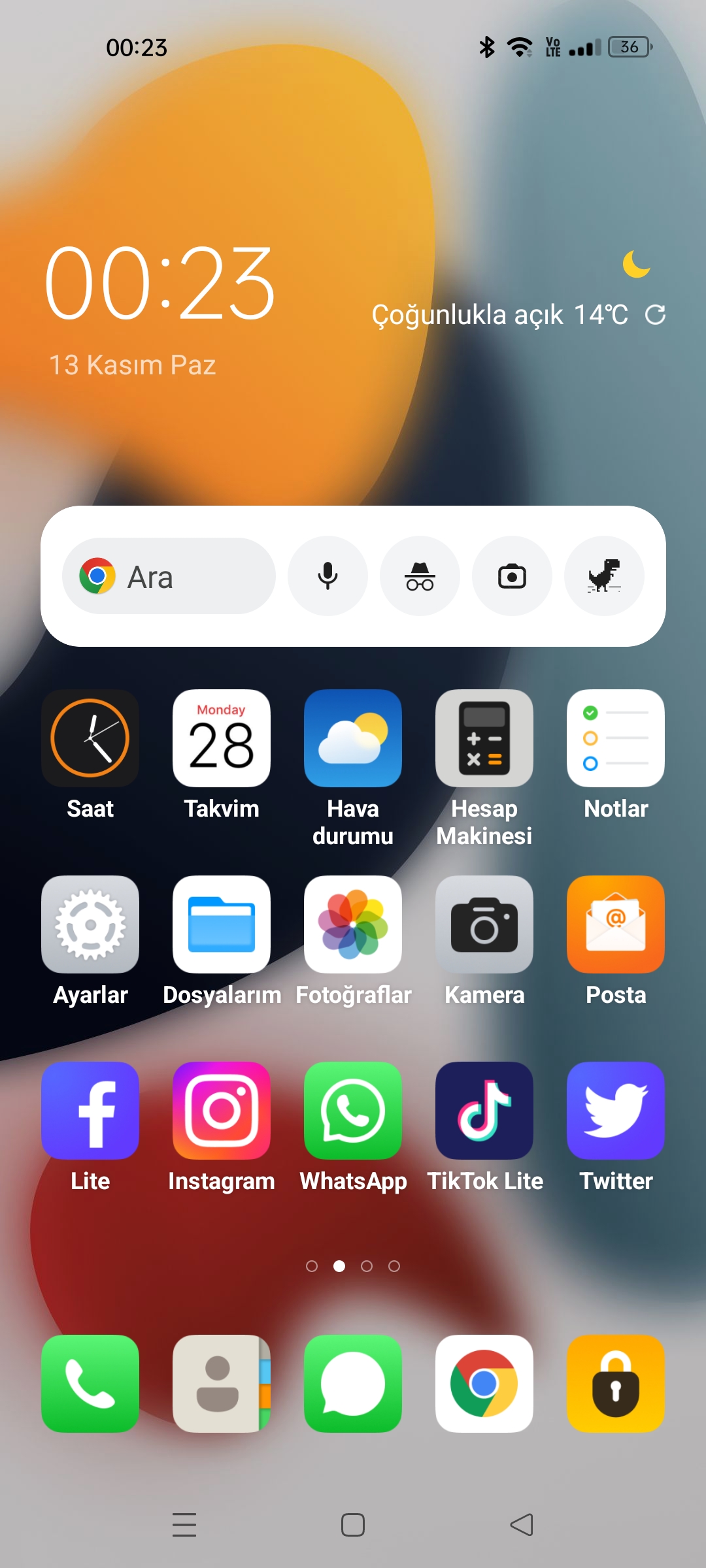Open Ayarlar settings
The image size is (706, 1568).
pyautogui.click(x=90, y=924)
